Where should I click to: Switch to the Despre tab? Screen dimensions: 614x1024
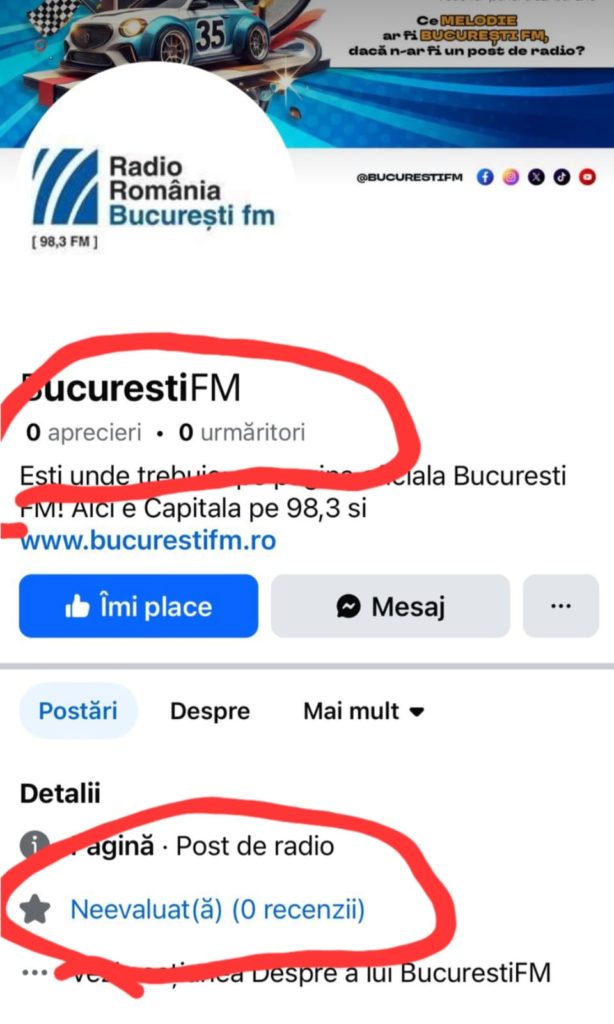click(x=210, y=712)
